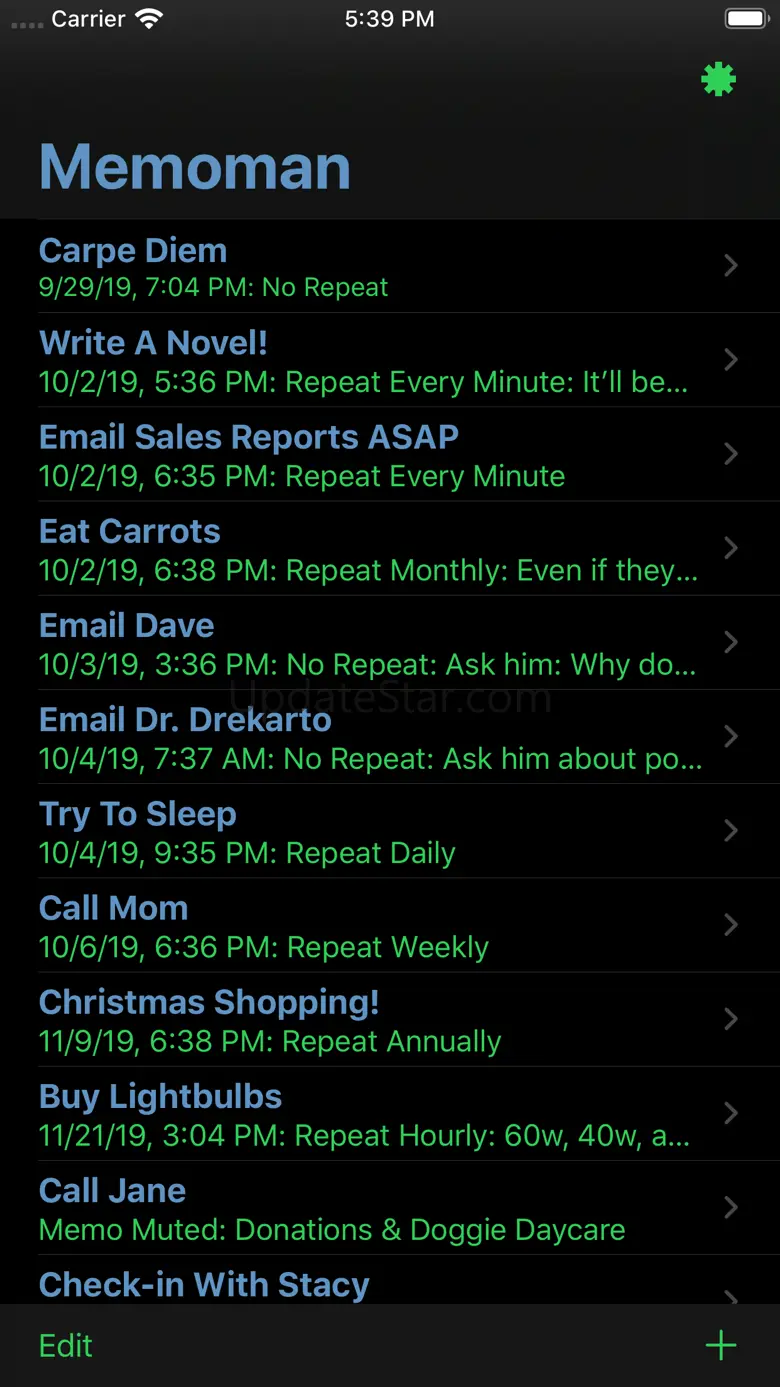View the Try To Sleep memo
780x1387 pixels.
(390, 831)
